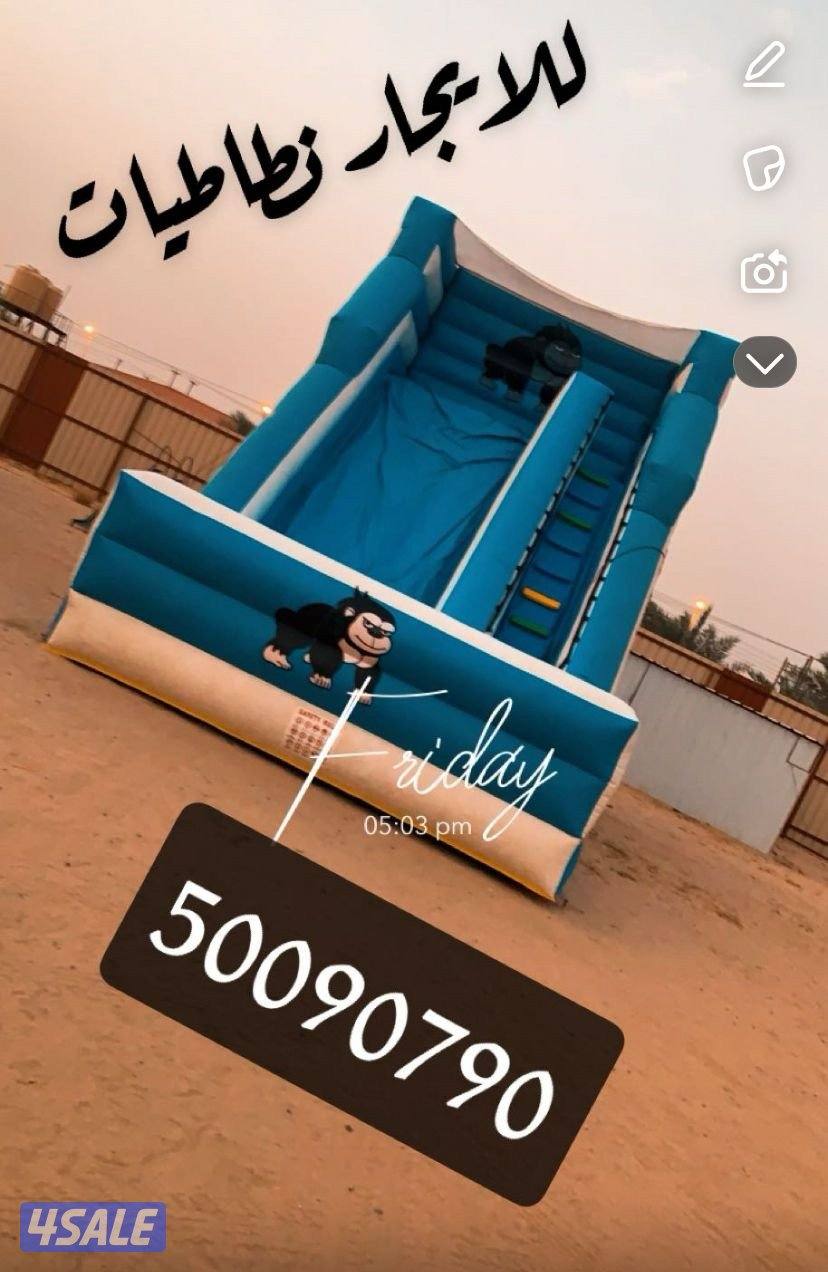Tap the camera export icon
Screen dimensions: 828x1272
764,270
